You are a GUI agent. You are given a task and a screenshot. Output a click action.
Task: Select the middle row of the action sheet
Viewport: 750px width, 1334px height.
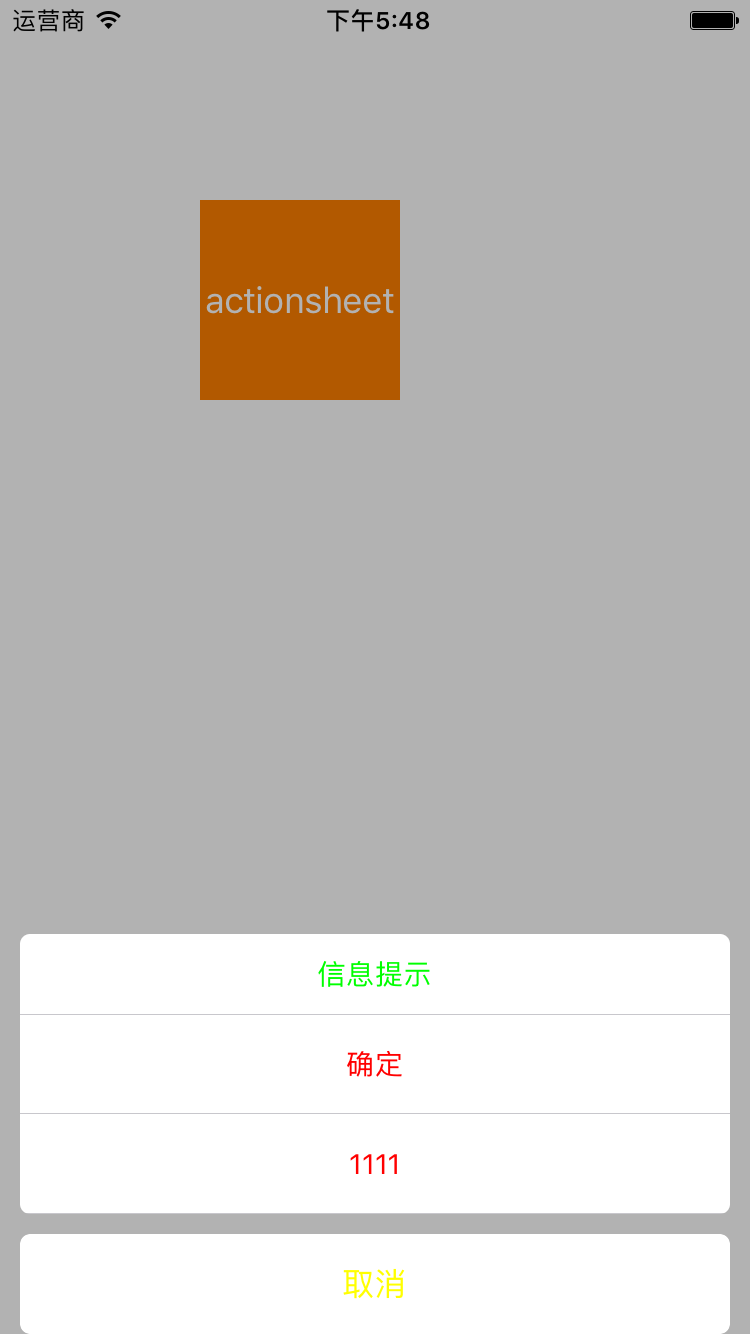(374, 1064)
